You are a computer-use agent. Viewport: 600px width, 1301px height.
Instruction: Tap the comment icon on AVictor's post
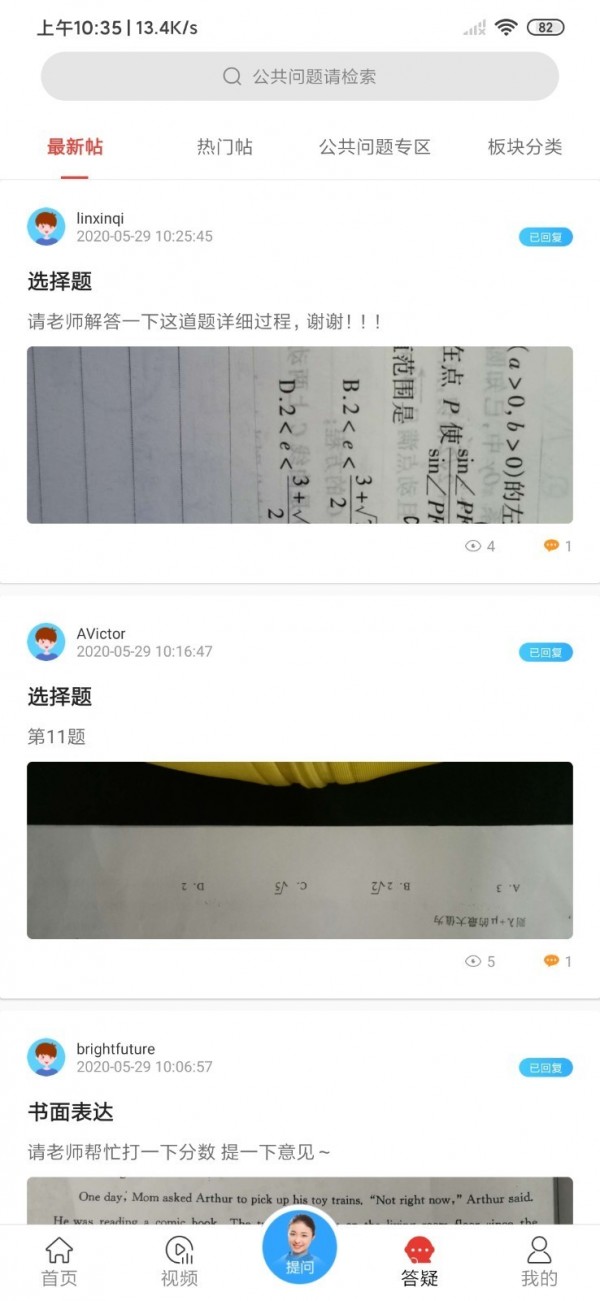pyautogui.click(x=551, y=961)
